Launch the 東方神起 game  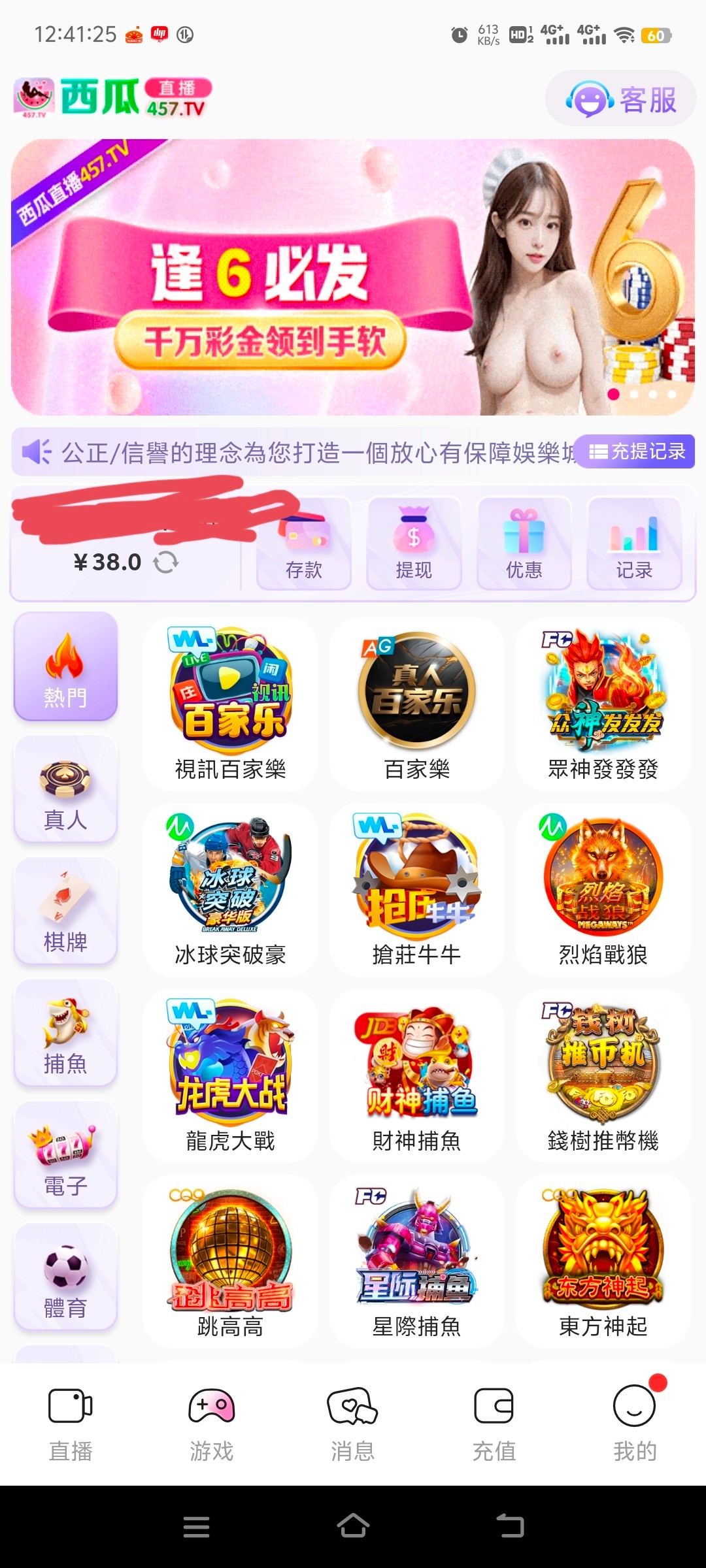(x=603, y=1261)
